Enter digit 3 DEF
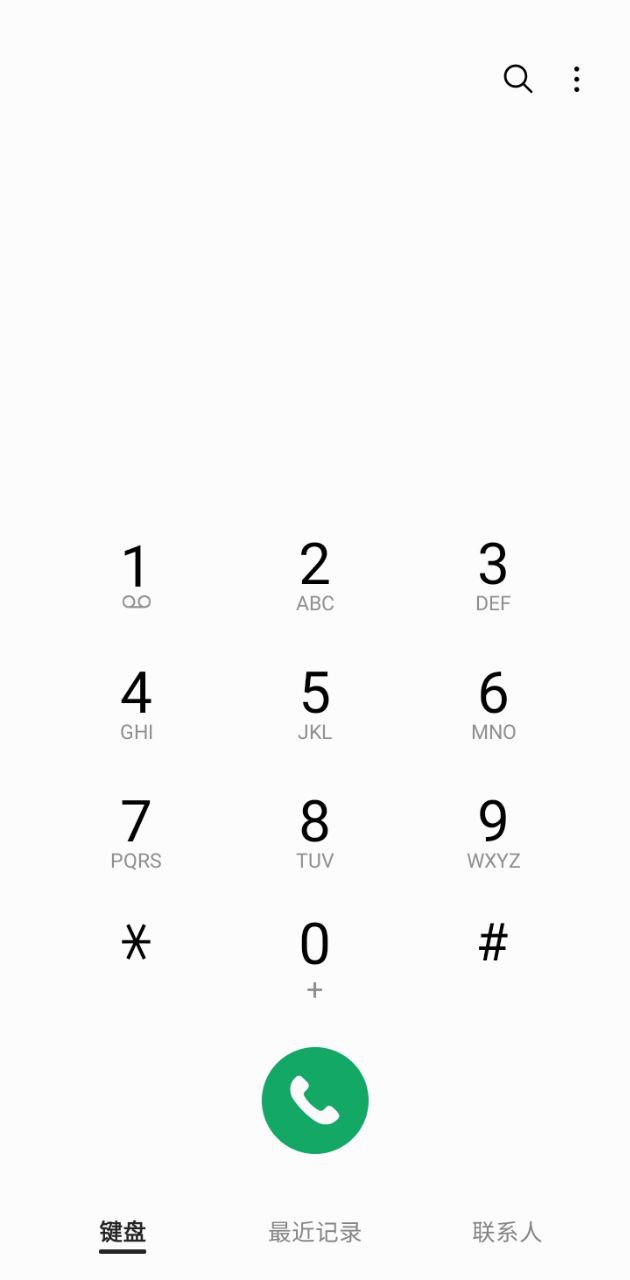This screenshot has height=1280, width=630. (493, 576)
